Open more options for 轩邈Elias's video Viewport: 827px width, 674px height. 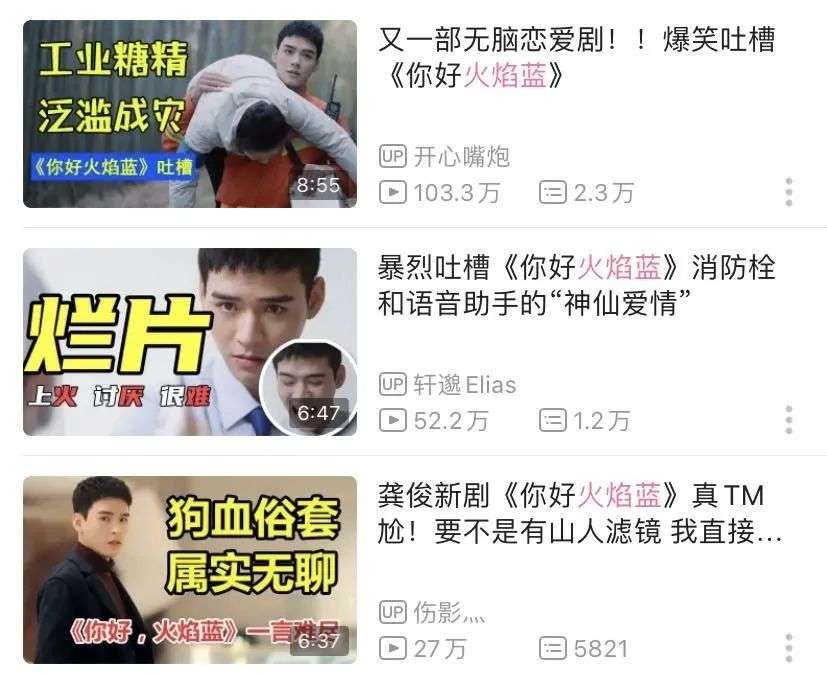pos(789,420)
